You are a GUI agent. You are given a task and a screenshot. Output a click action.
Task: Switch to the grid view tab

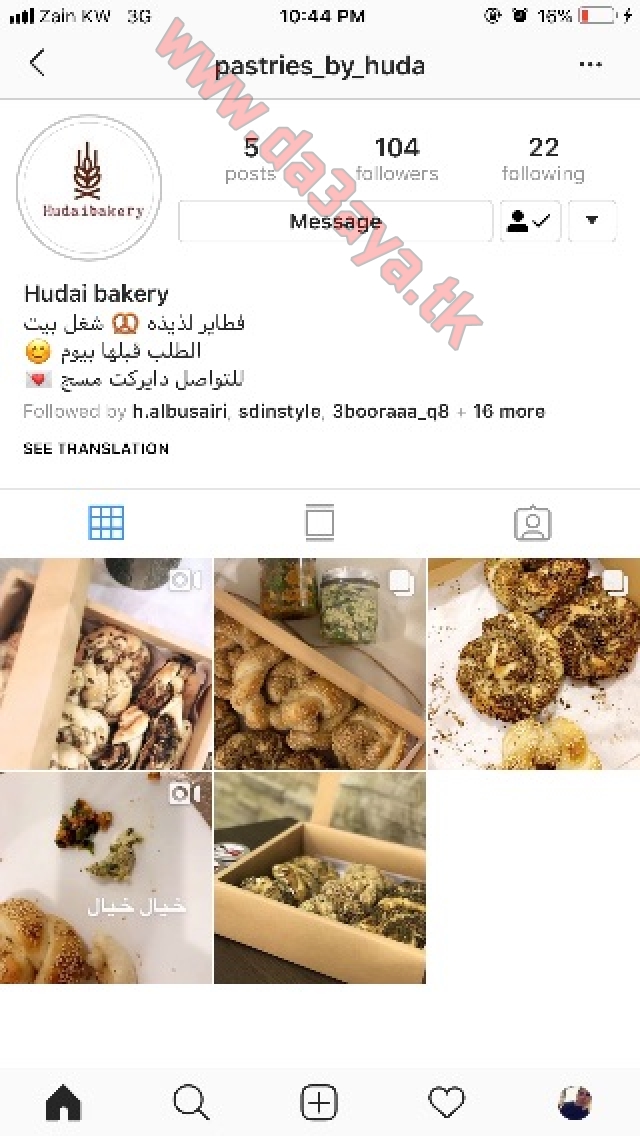[x=107, y=522]
